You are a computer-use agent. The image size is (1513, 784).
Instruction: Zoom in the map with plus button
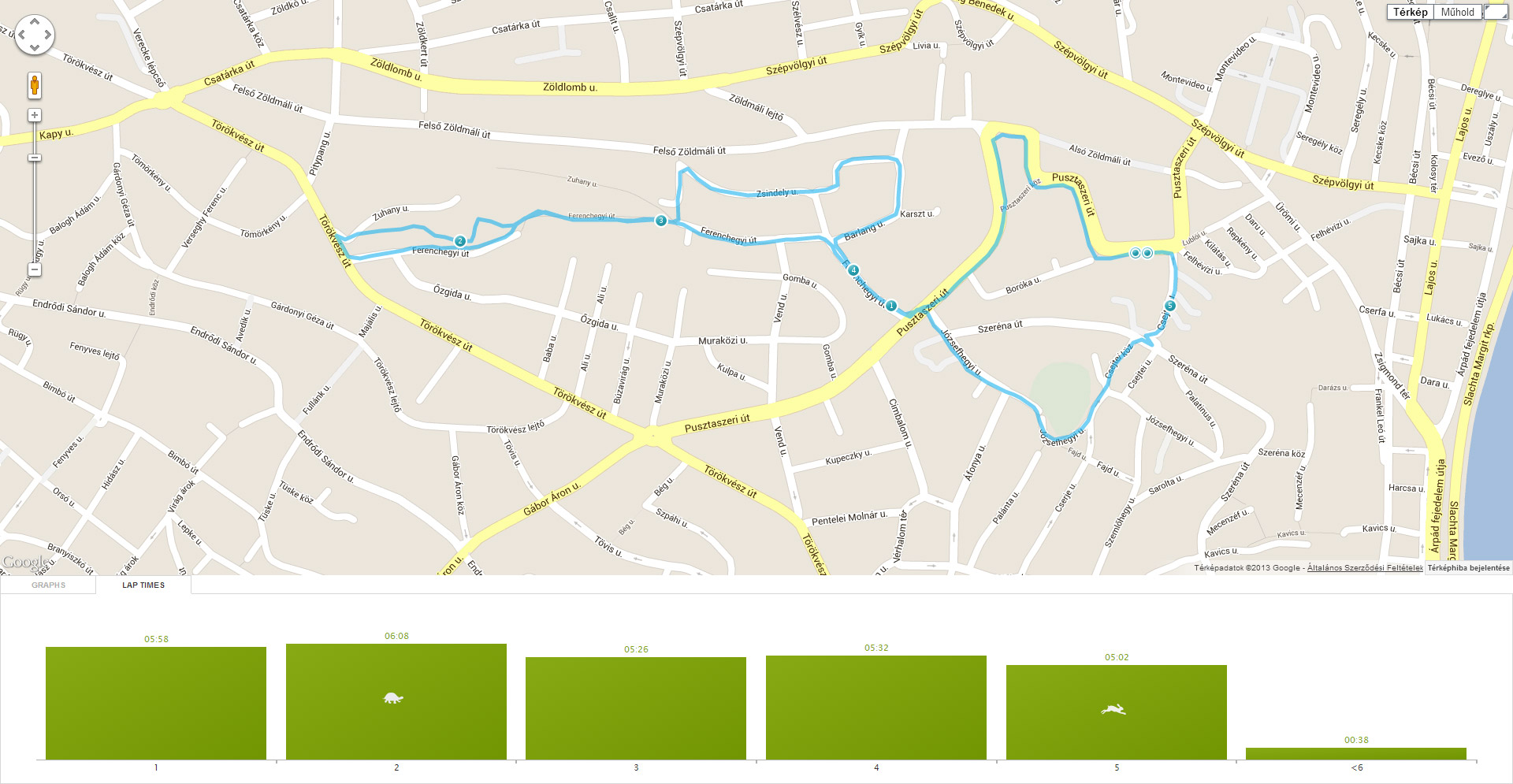[x=35, y=116]
